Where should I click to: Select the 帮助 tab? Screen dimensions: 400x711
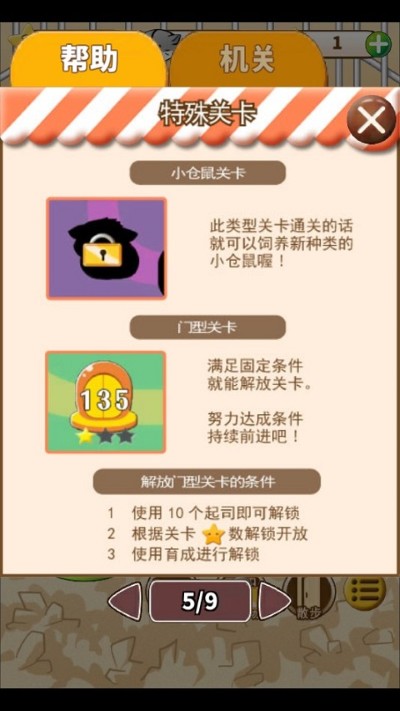(89, 59)
